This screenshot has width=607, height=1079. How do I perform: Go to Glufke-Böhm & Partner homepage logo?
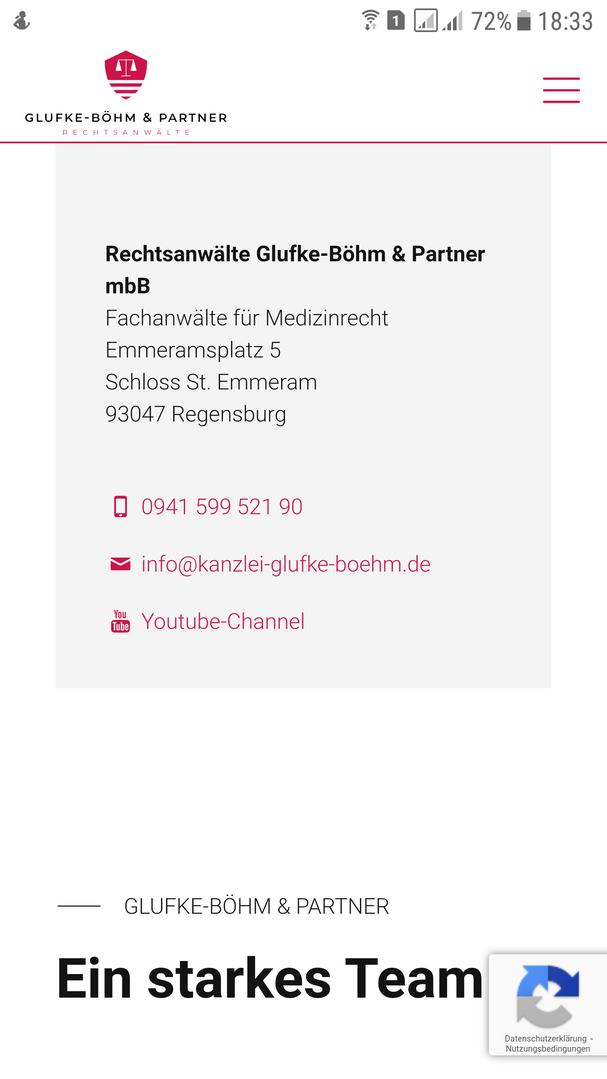[x=126, y=93]
